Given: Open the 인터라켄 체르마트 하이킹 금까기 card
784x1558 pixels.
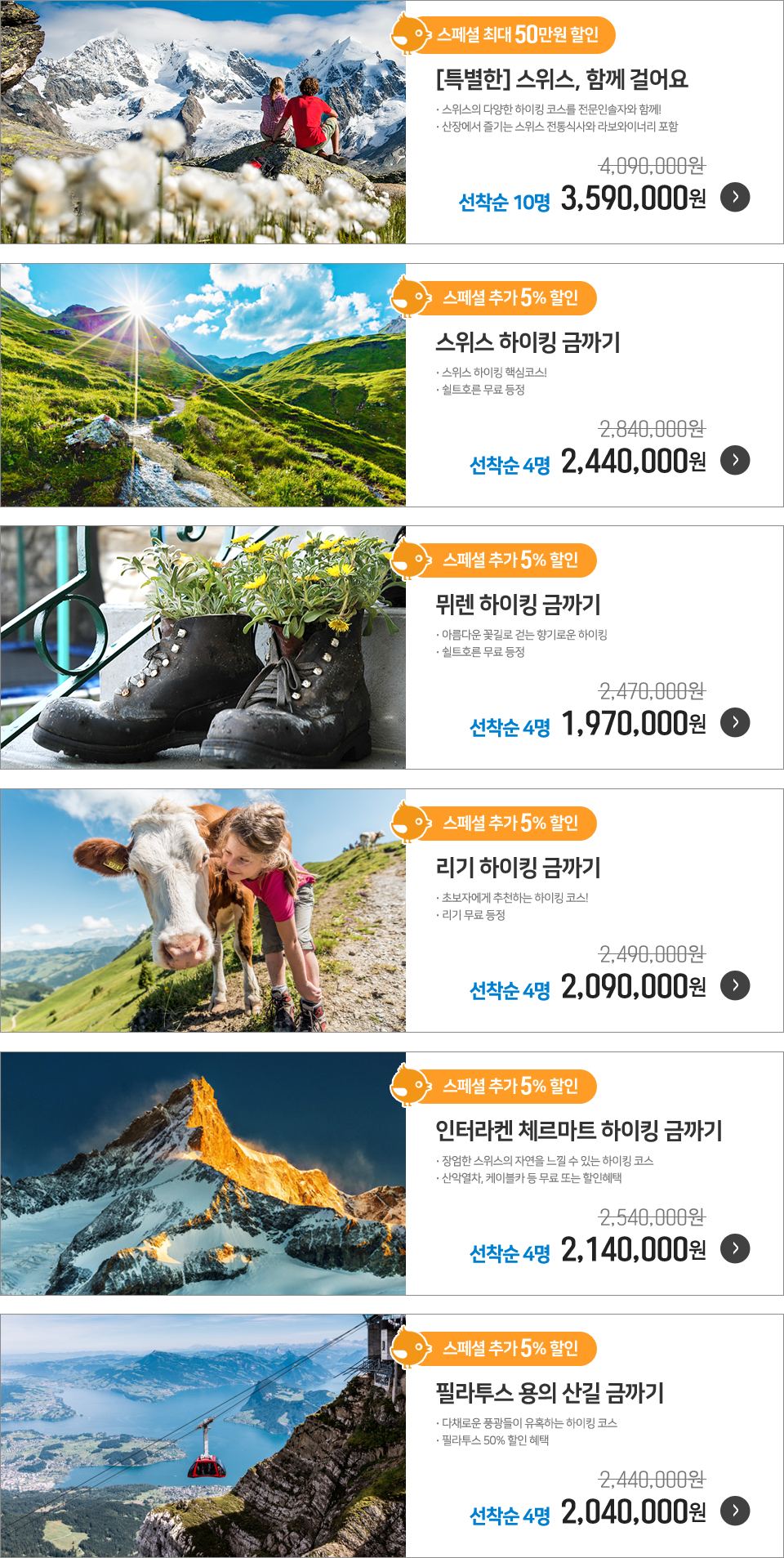Looking at the screenshot, I should (x=578, y=1131).
